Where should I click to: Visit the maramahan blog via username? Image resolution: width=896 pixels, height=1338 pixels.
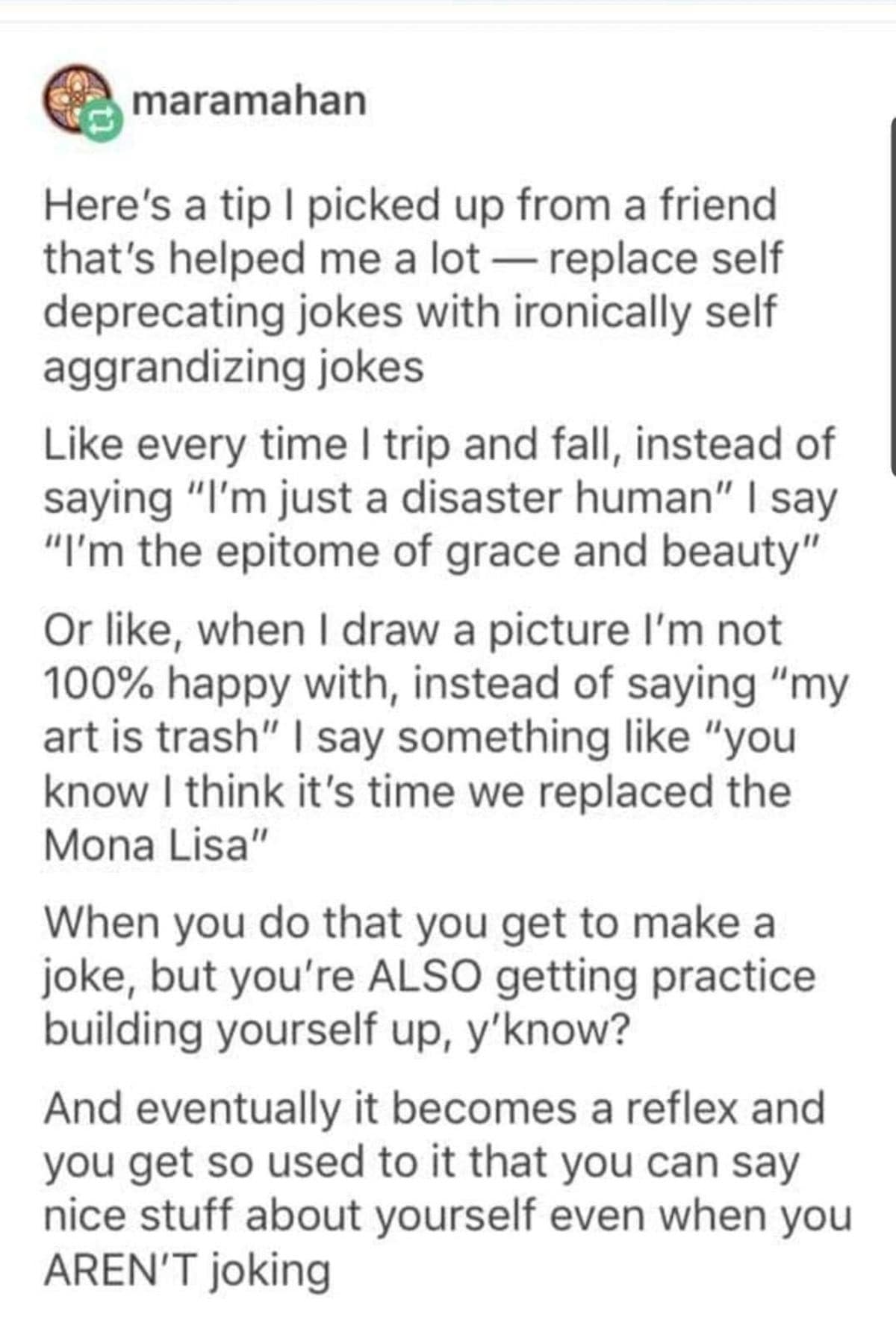249,101
